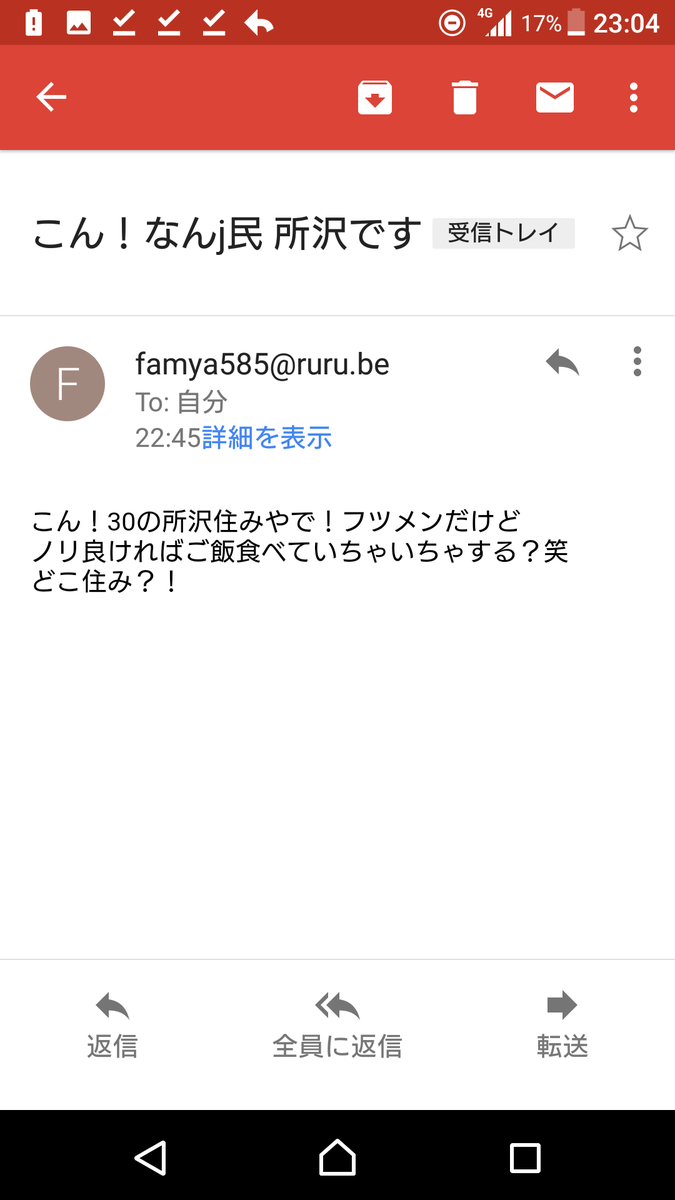The width and height of the screenshot is (675, 1200).
Task: Star this email conversation
Action: [630, 234]
